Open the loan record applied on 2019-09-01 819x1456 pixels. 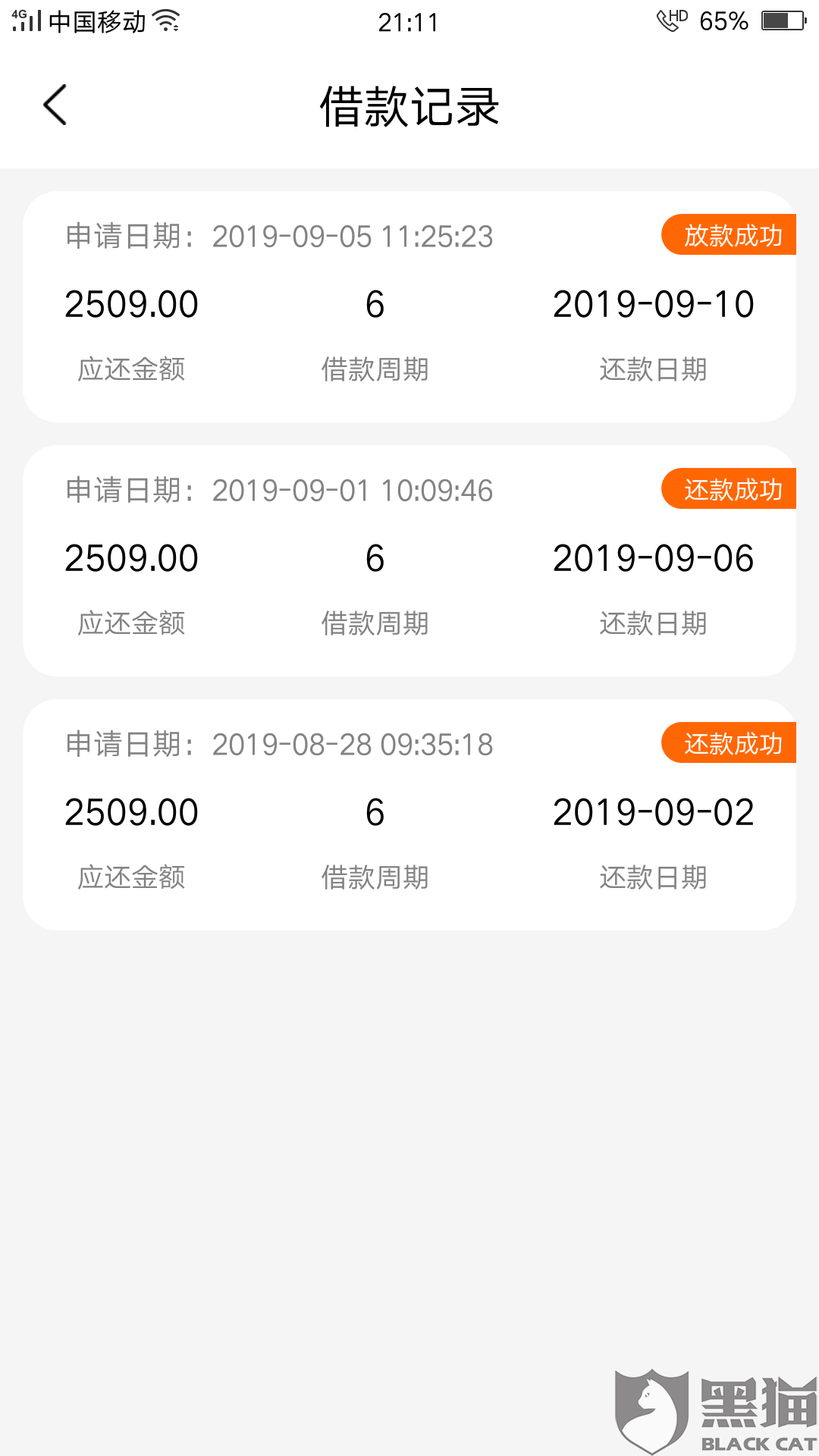tap(409, 560)
